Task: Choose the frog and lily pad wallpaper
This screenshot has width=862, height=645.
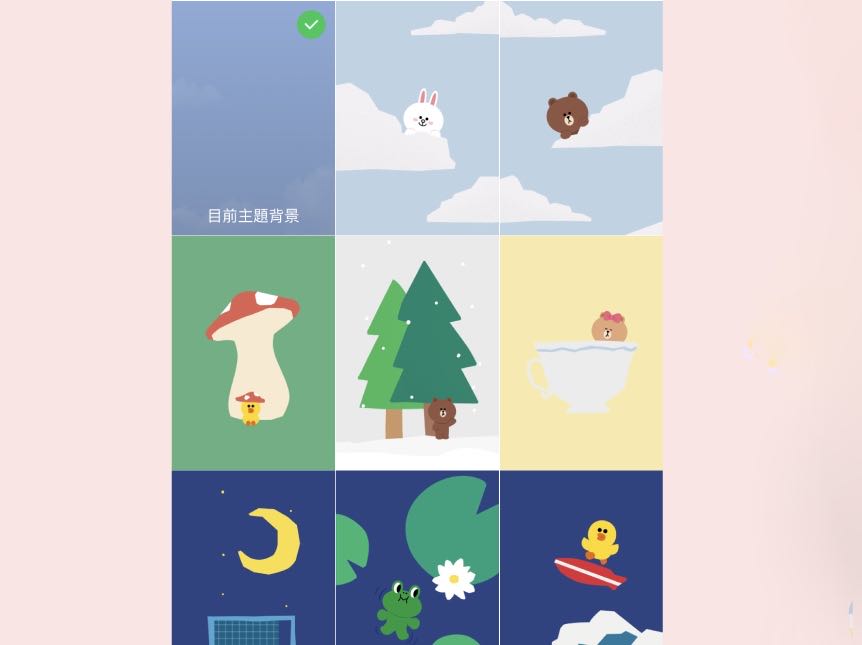Action: tap(417, 558)
